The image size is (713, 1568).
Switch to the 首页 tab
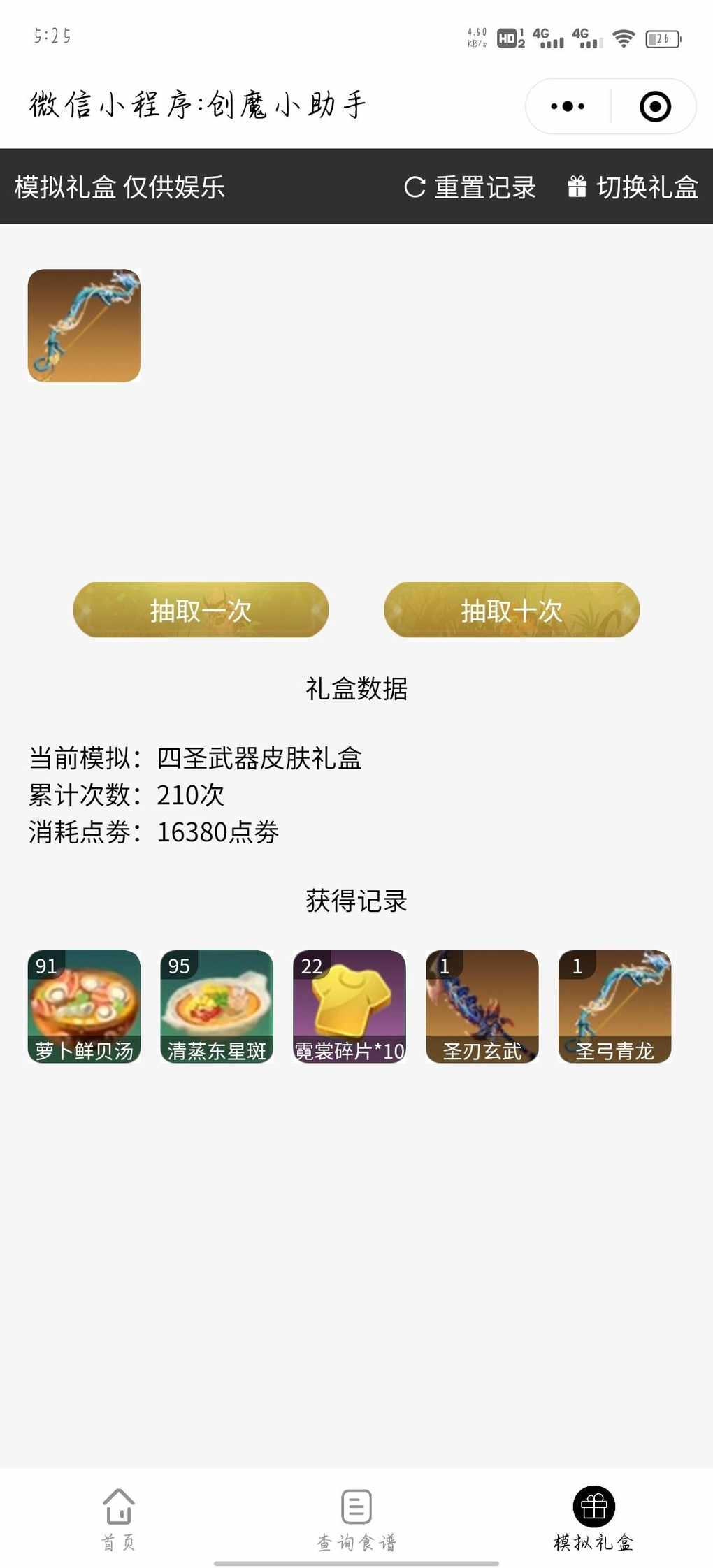[x=119, y=1518]
